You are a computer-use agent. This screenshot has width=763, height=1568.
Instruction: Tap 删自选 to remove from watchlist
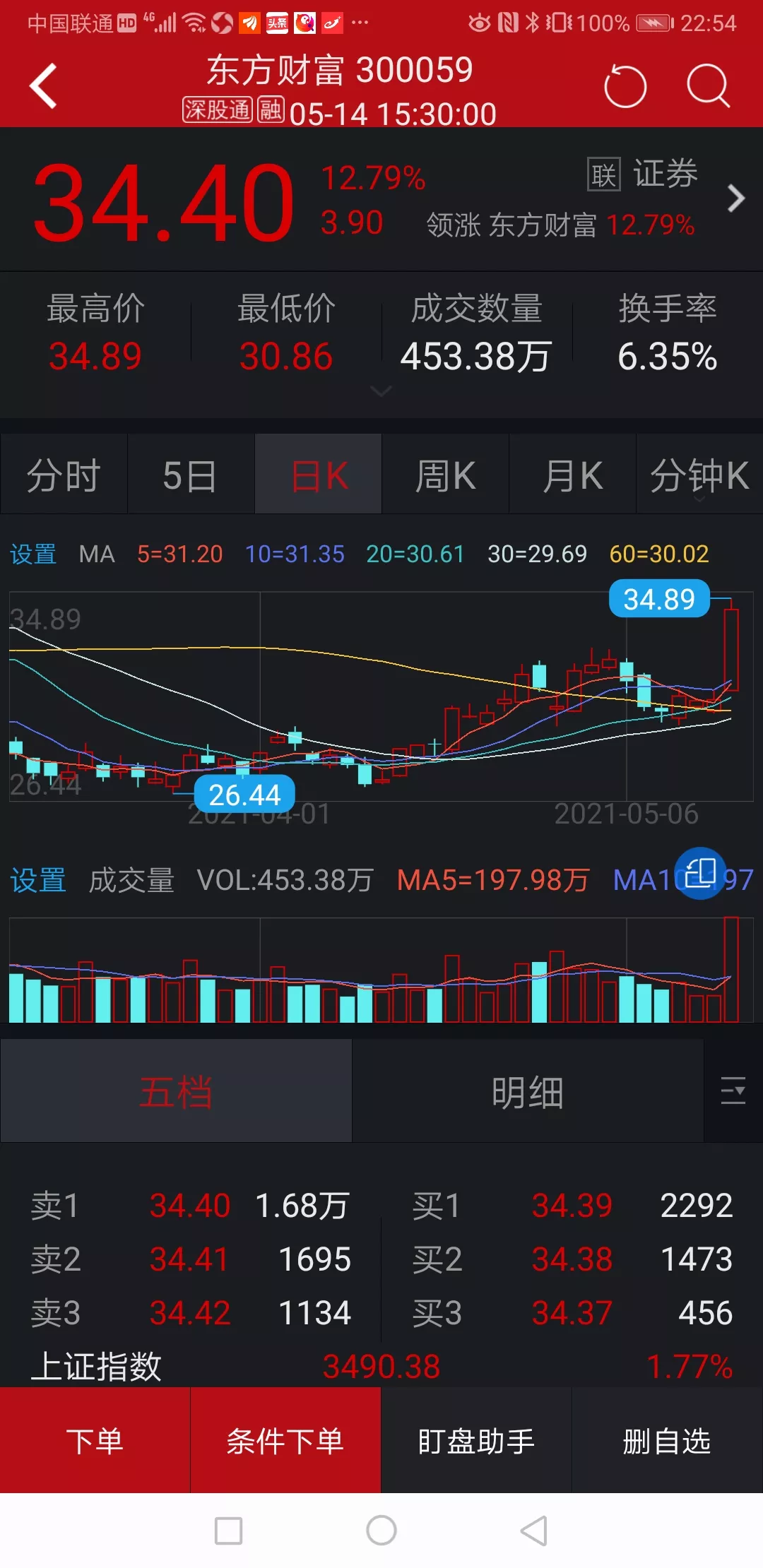pos(667,1441)
